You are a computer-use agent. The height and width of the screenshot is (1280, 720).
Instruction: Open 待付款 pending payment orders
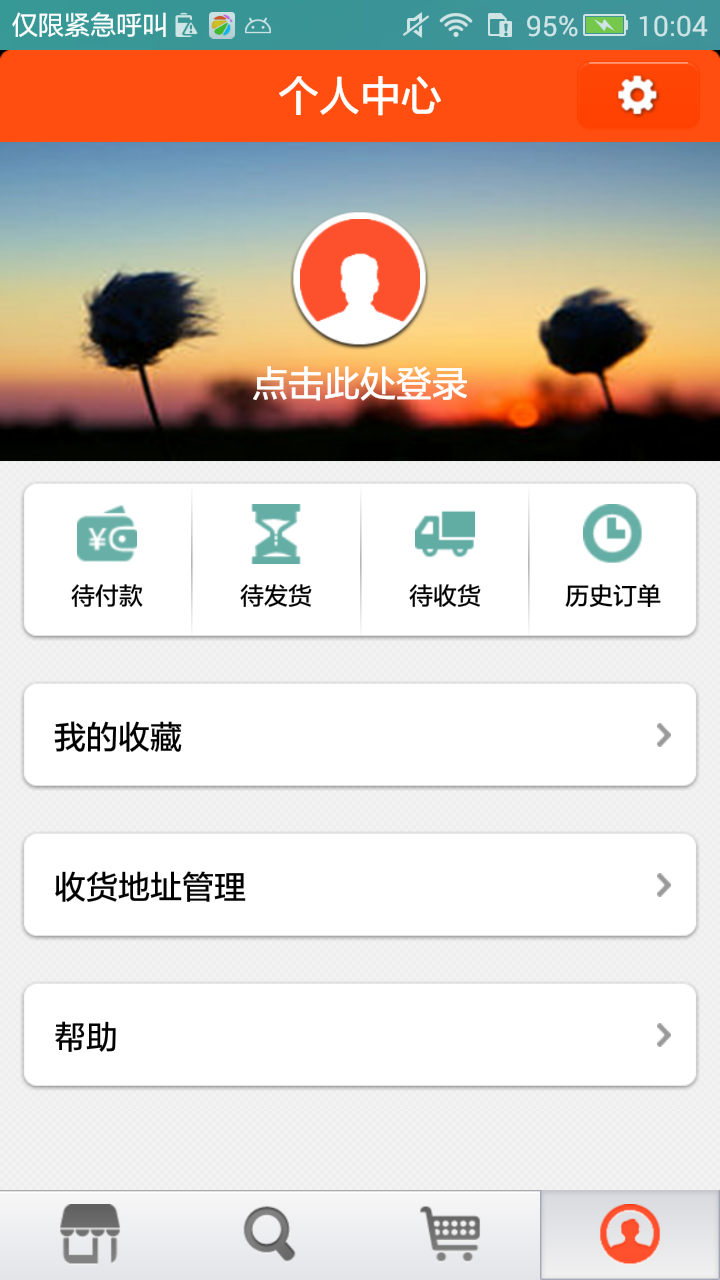pos(107,559)
